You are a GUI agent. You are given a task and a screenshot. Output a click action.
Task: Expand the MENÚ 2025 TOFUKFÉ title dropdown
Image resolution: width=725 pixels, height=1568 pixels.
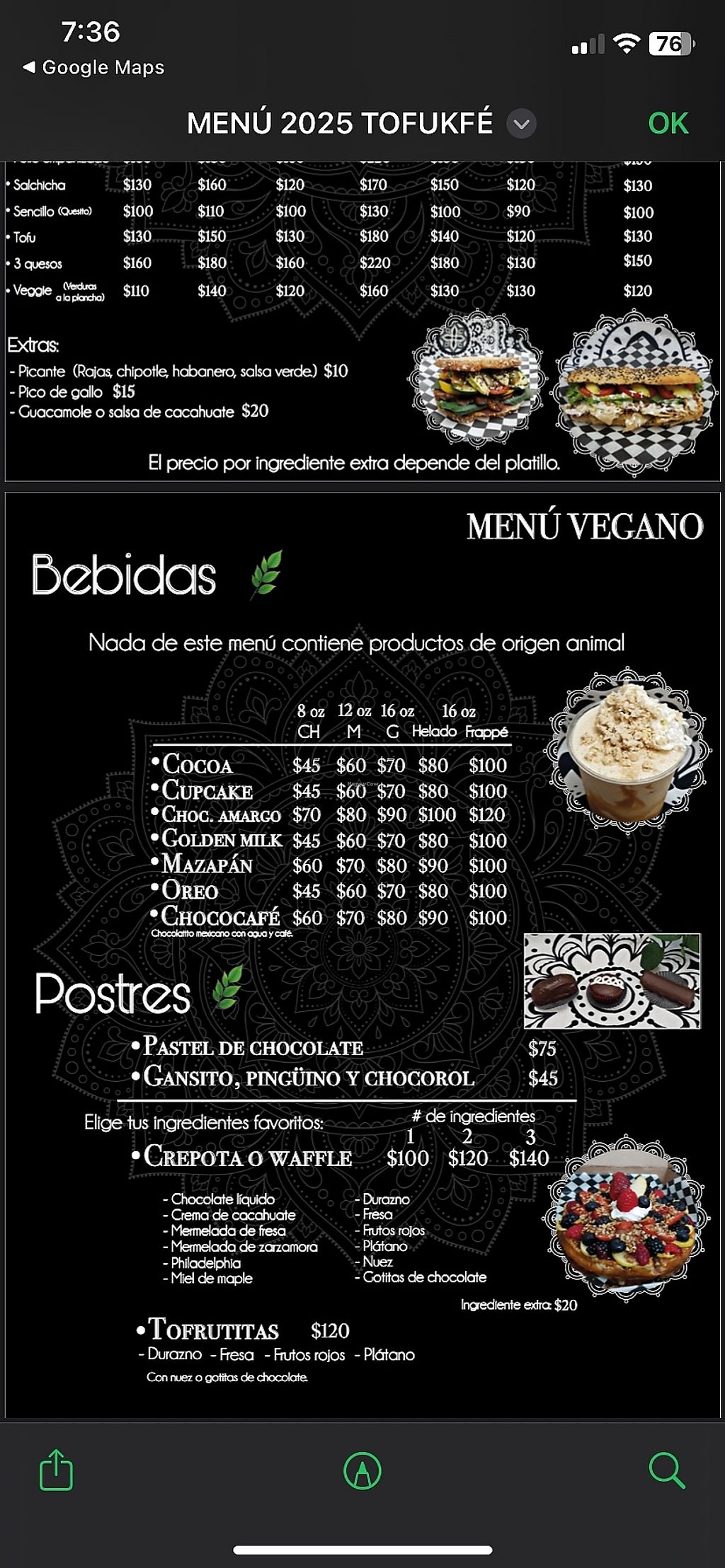(x=521, y=124)
